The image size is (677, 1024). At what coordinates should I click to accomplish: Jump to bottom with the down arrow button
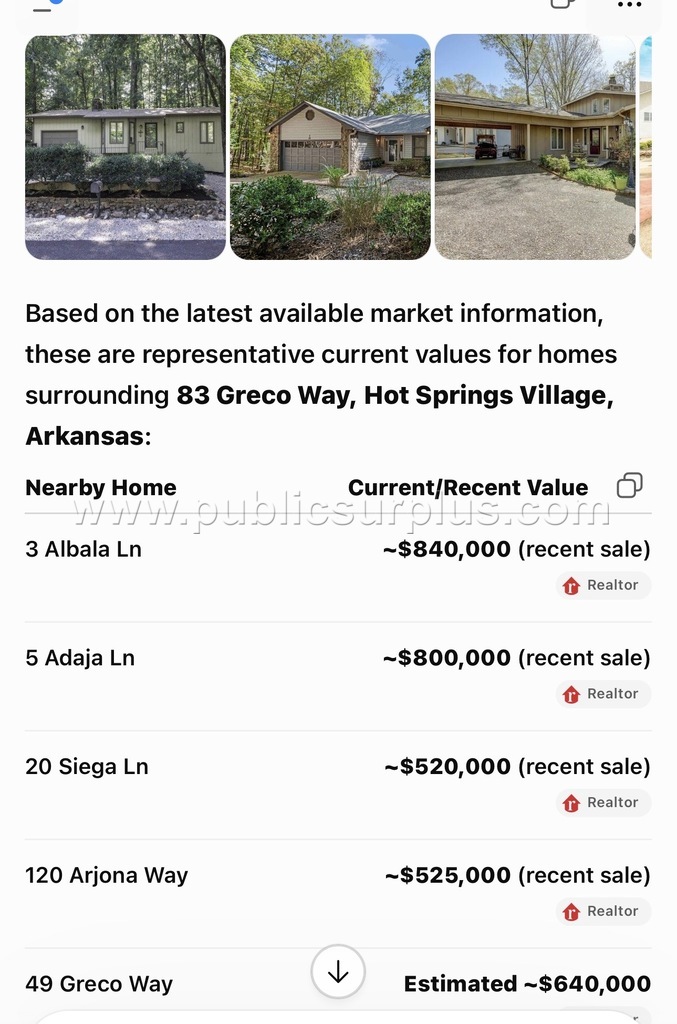click(x=338, y=972)
